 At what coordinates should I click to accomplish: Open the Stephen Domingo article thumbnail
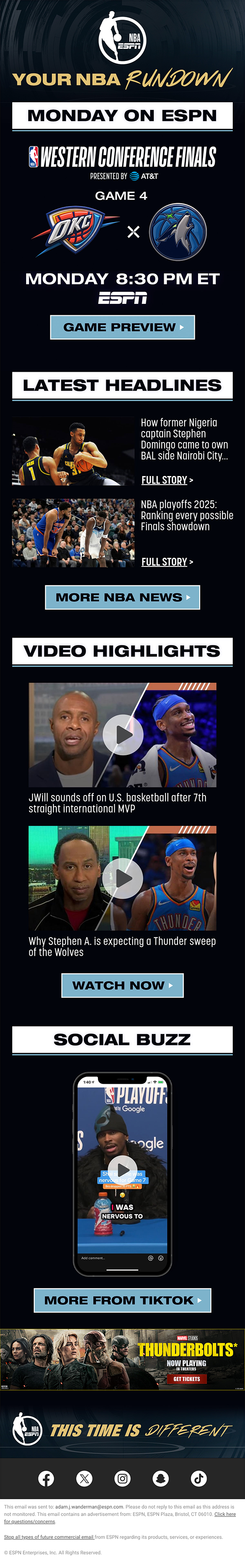pyautogui.click(x=73, y=451)
